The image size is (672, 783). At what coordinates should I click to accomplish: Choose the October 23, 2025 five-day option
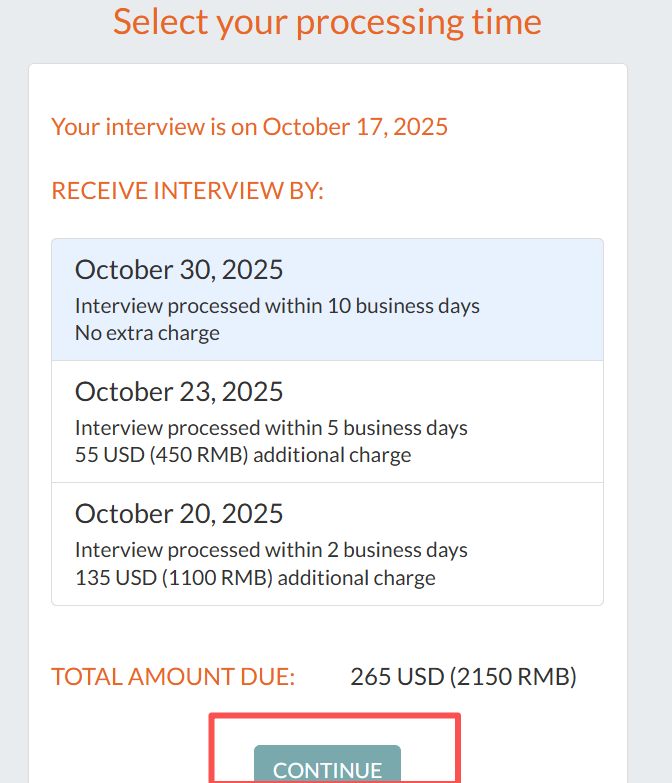click(x=327, y=421)
